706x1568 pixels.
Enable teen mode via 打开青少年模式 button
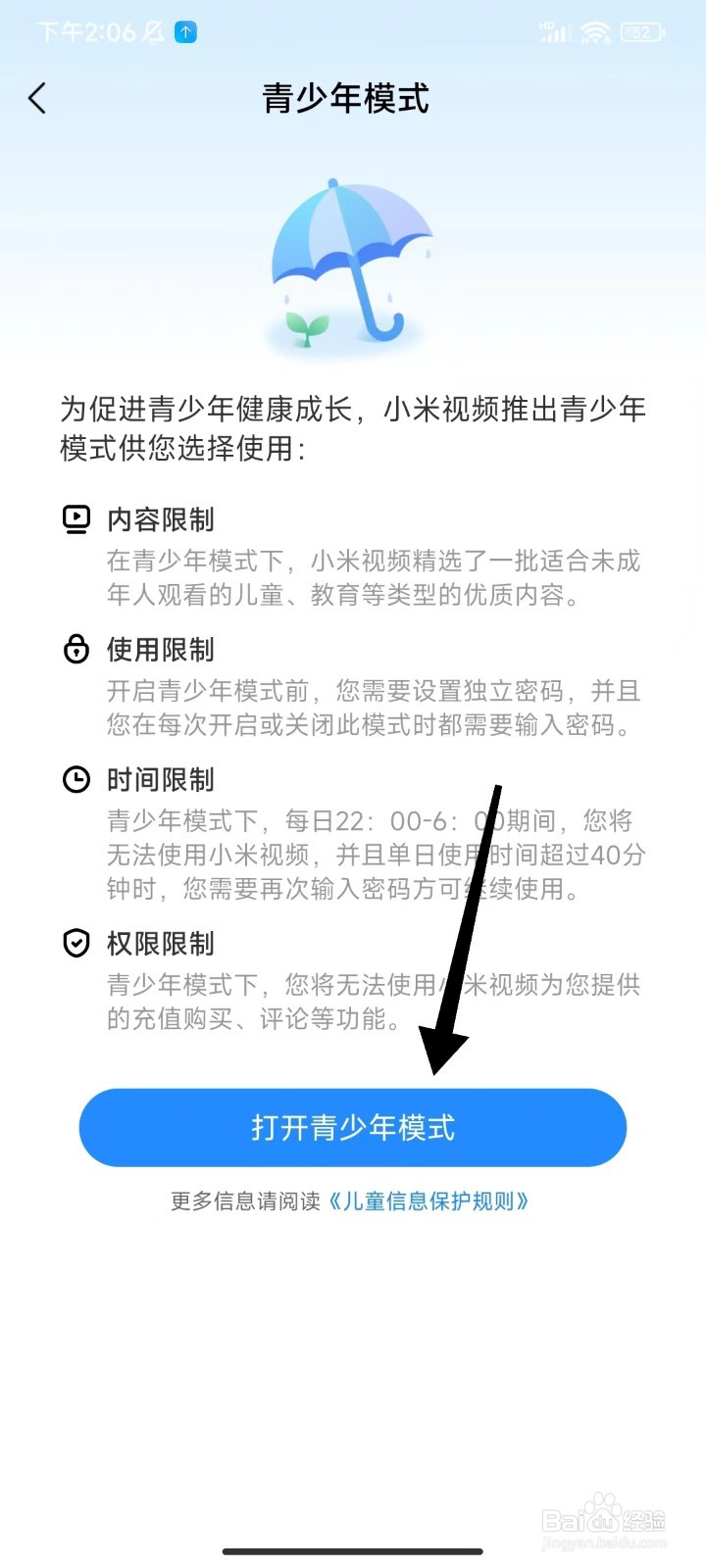353,1128
